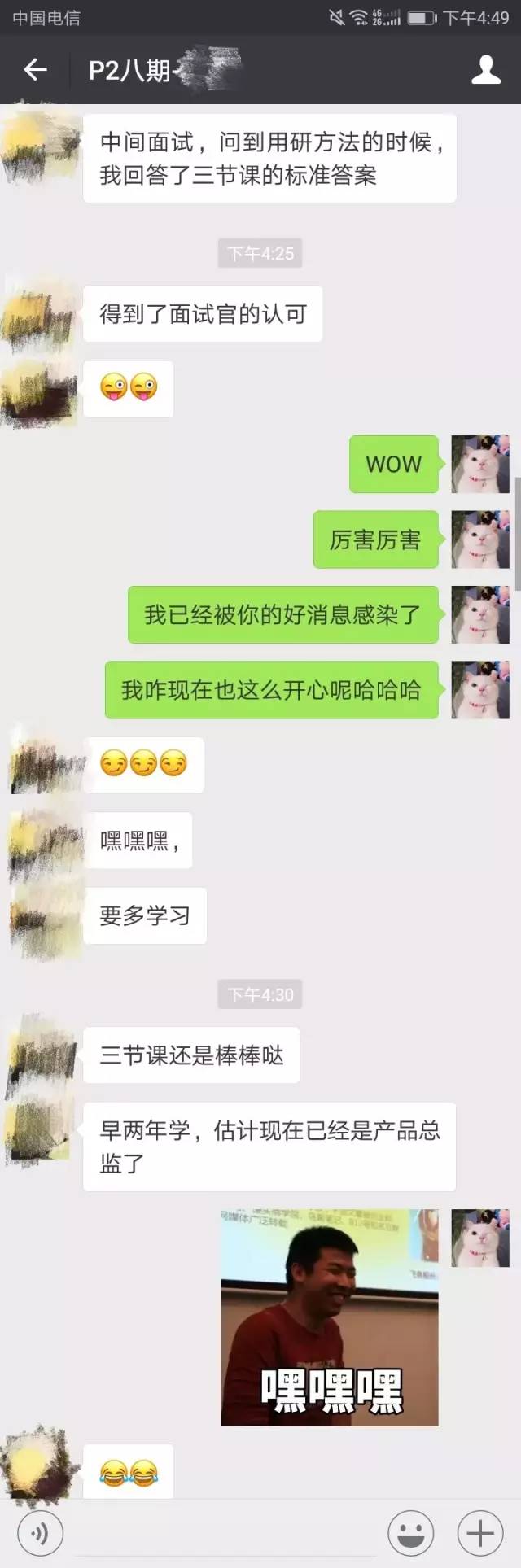This screenshot has height=1568, width=521.
Task: Open the plus attachment menu
Action: (480, 1533)
